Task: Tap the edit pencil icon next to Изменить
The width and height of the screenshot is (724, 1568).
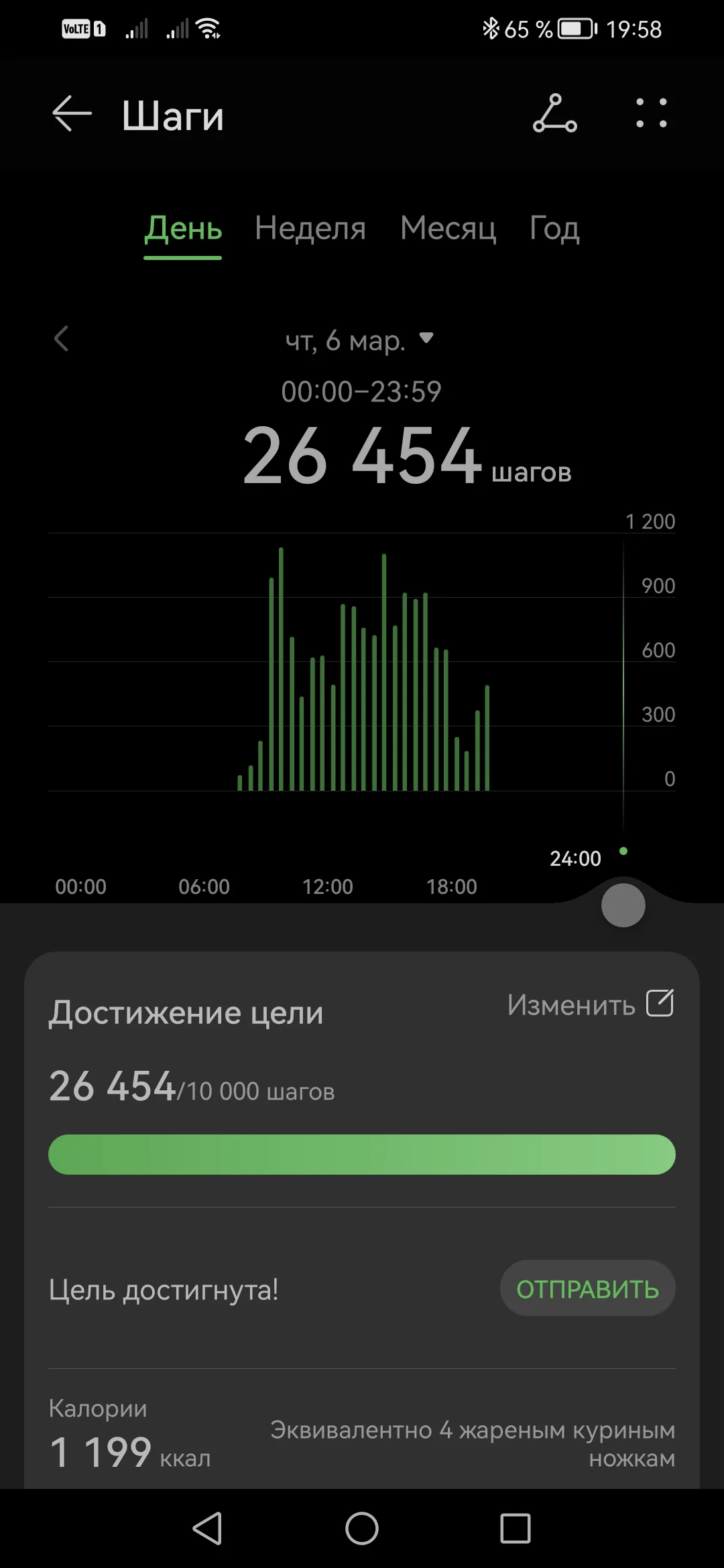Action: 660,1003
